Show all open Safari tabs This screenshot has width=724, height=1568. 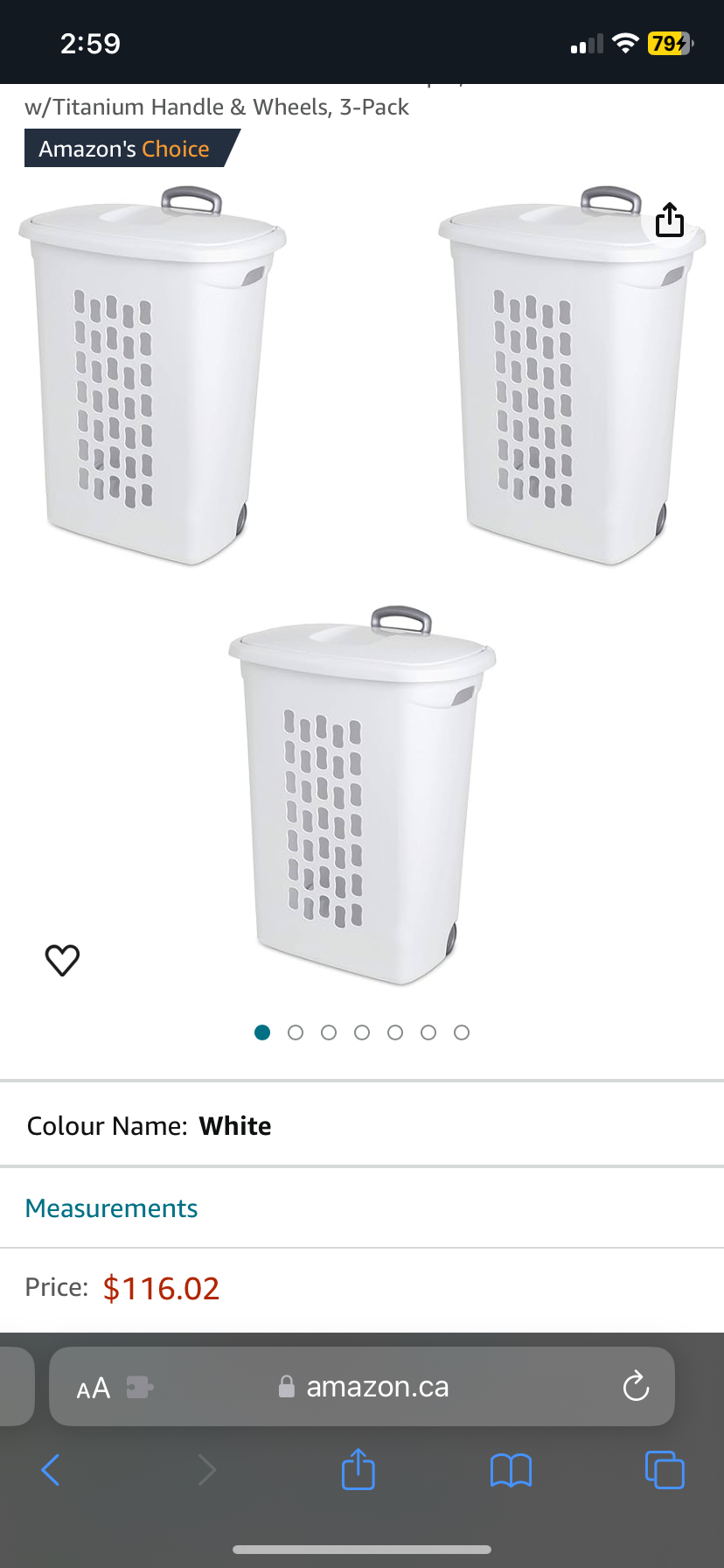coord(665,1470)
